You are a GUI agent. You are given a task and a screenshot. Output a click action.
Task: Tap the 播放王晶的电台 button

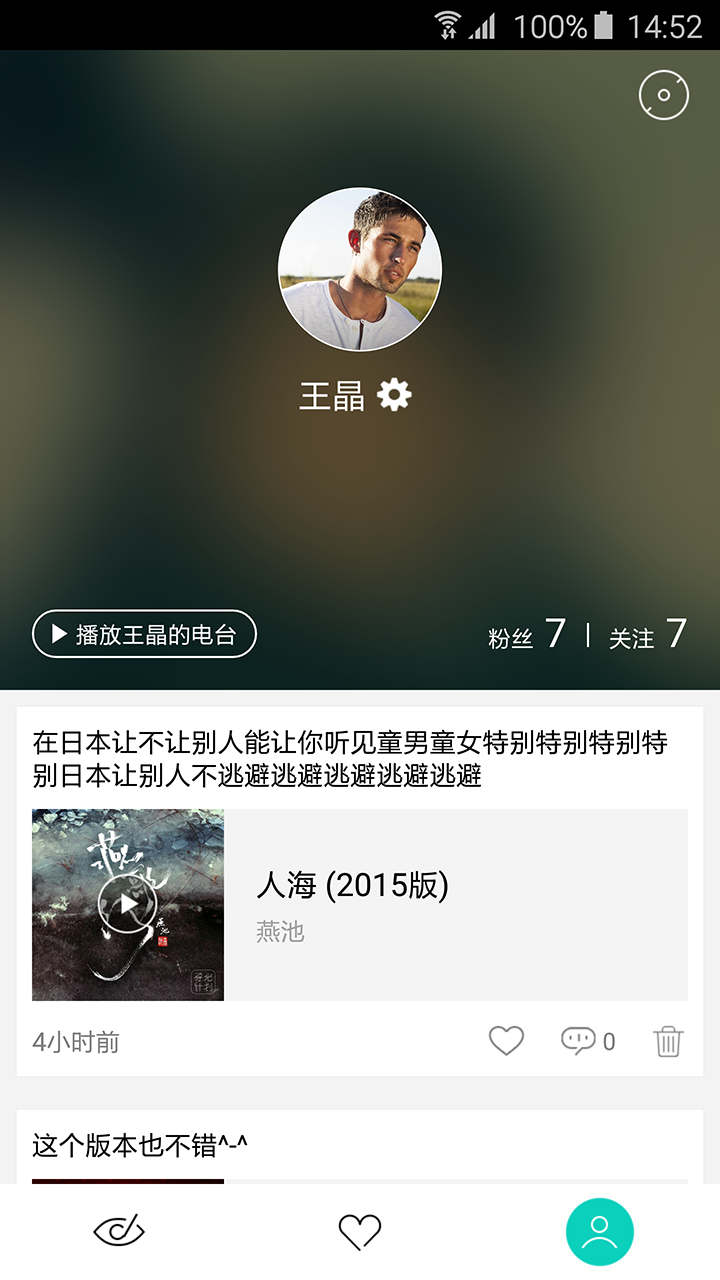point(145,634)
